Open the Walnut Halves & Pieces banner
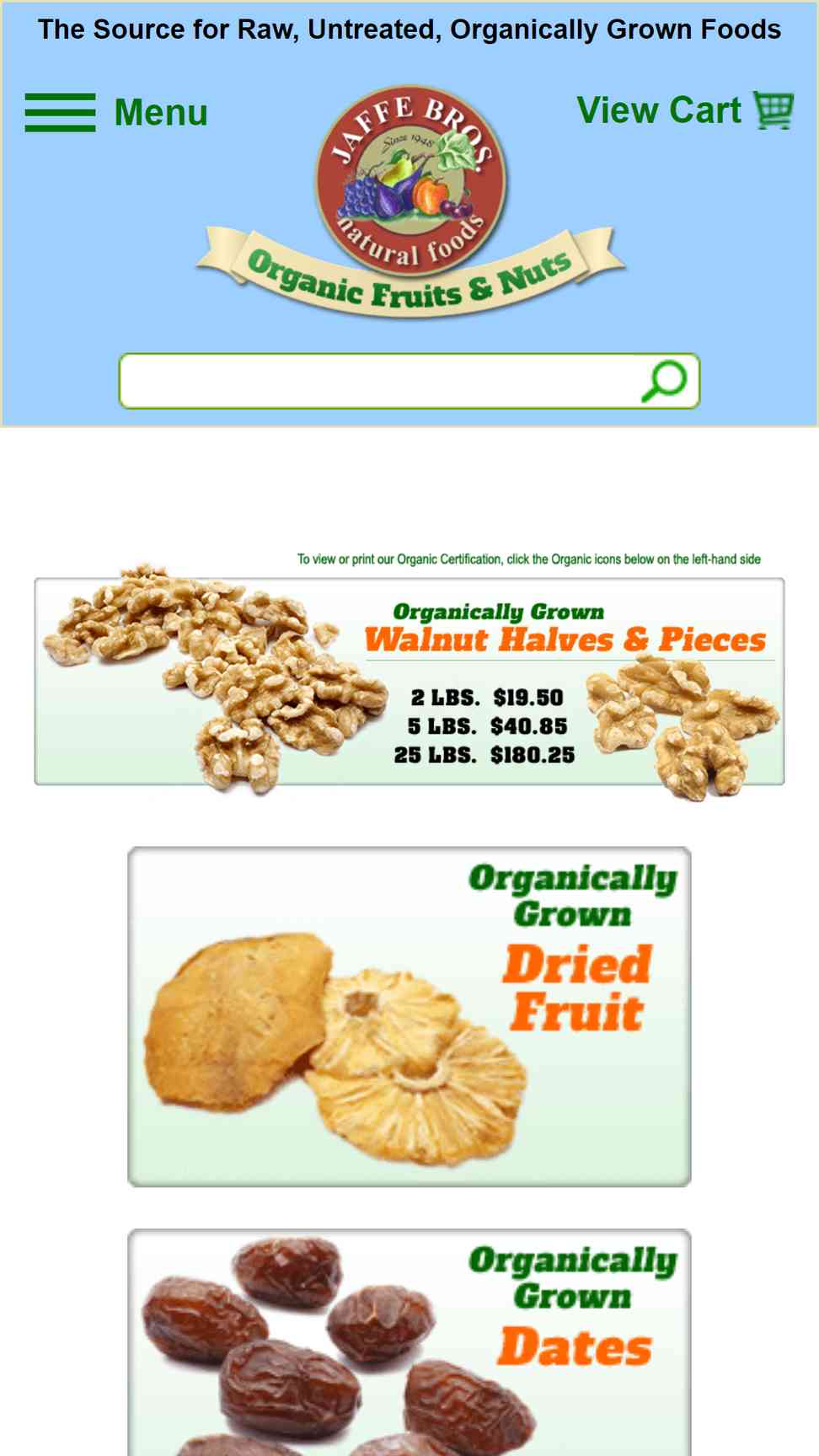The image size is (819, 1456). click(409, 681)
